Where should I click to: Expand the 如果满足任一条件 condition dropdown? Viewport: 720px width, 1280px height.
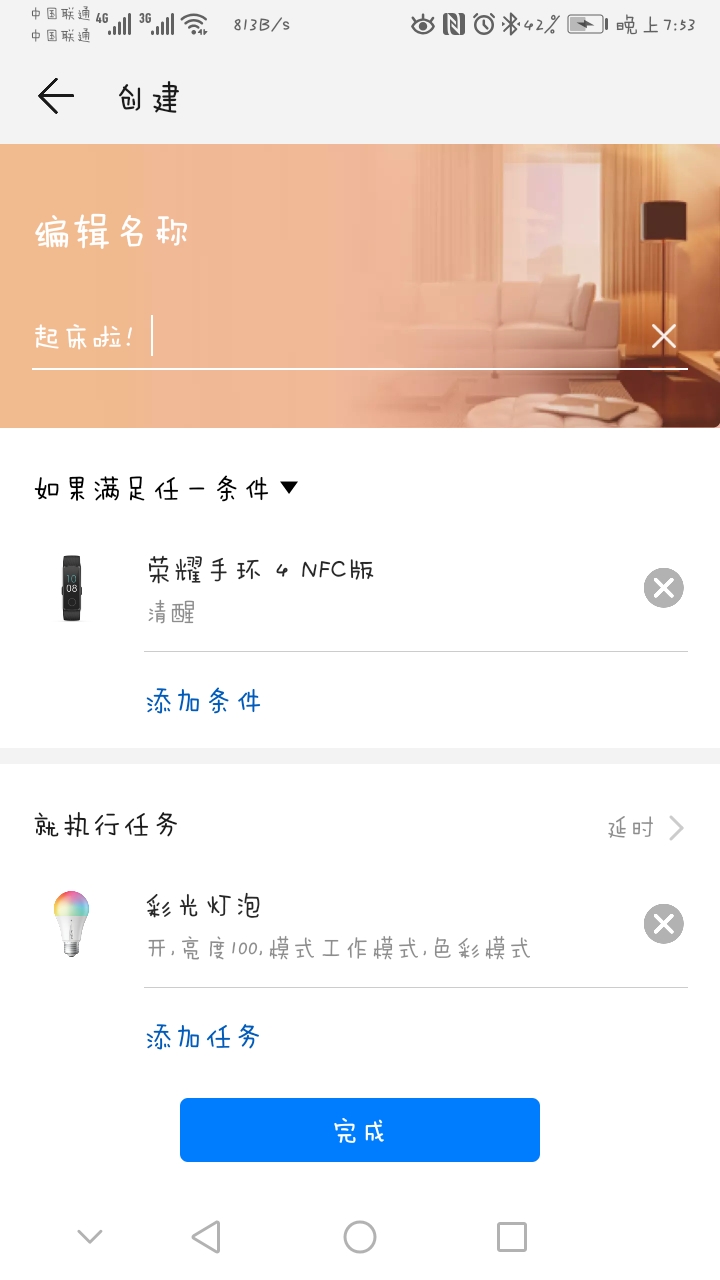click(x=289, y=487)
